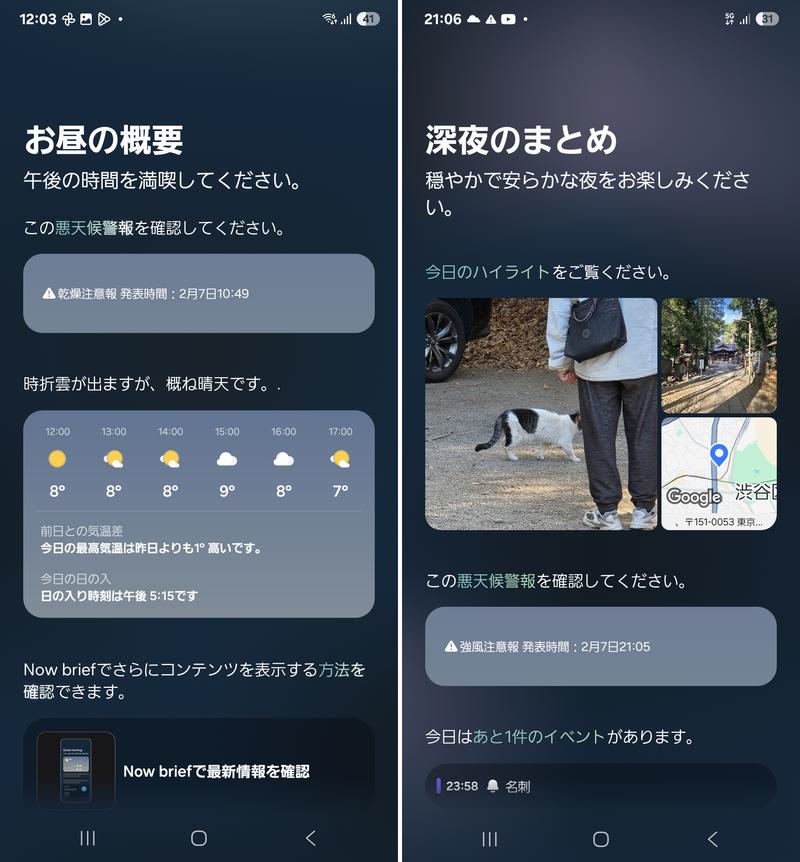Open the shrine path photo
This screenshot has width=800, height=862.
coord(718,355)
